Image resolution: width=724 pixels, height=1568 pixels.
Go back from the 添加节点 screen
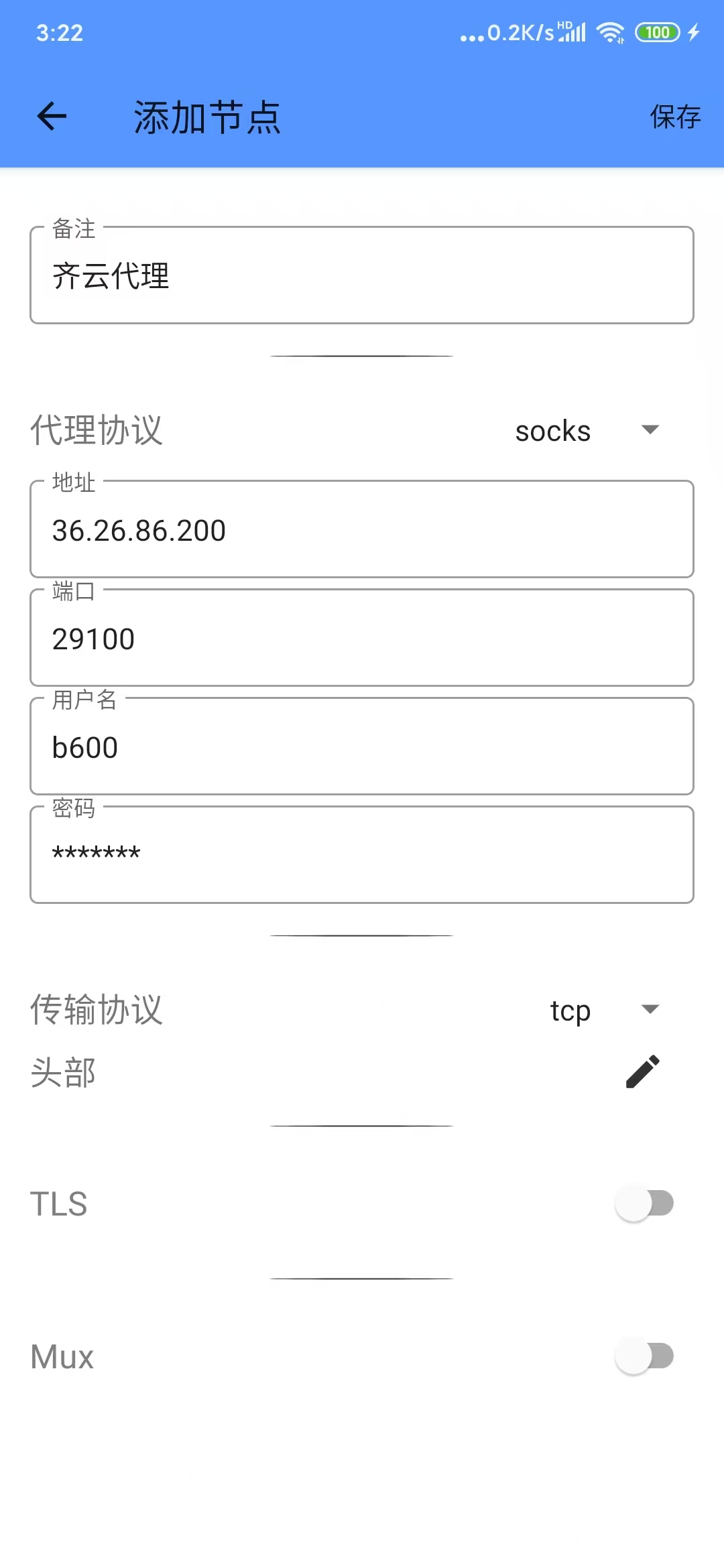[x=52, y=117]
